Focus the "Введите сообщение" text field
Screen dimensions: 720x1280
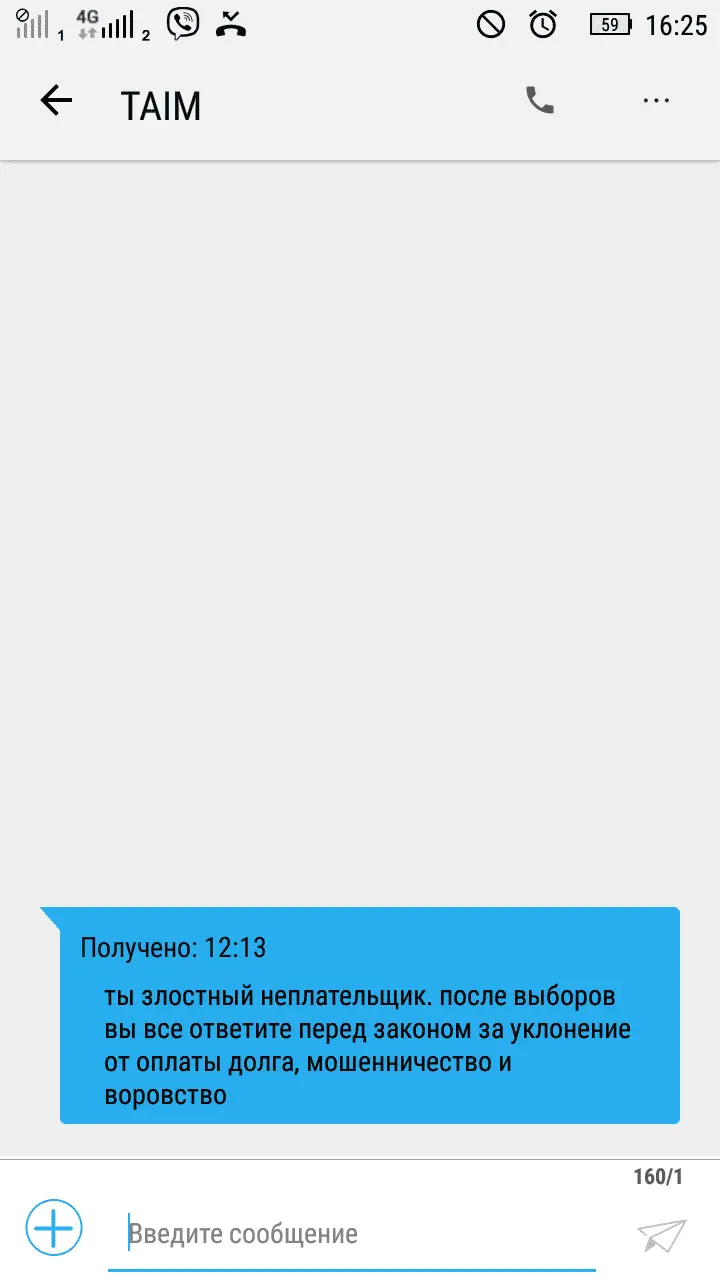pos(350,1234)
